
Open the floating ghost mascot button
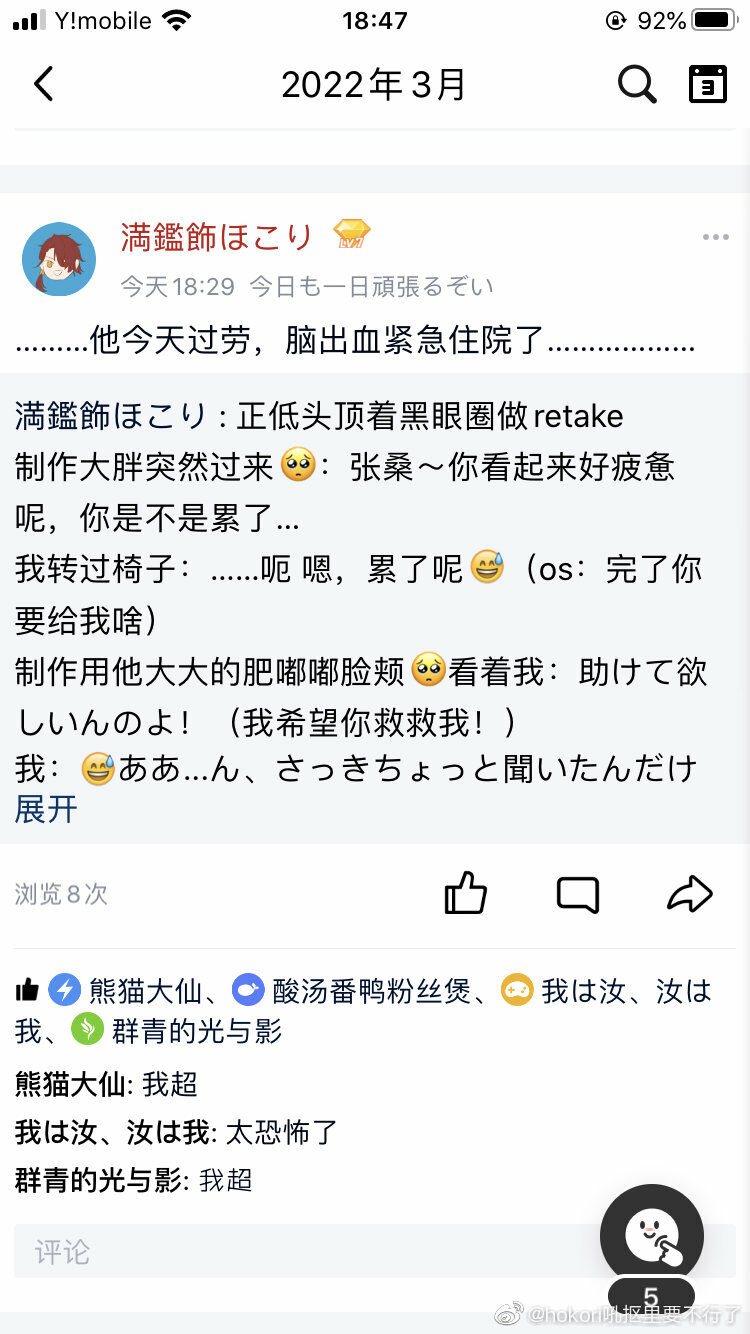point(652,1237)
